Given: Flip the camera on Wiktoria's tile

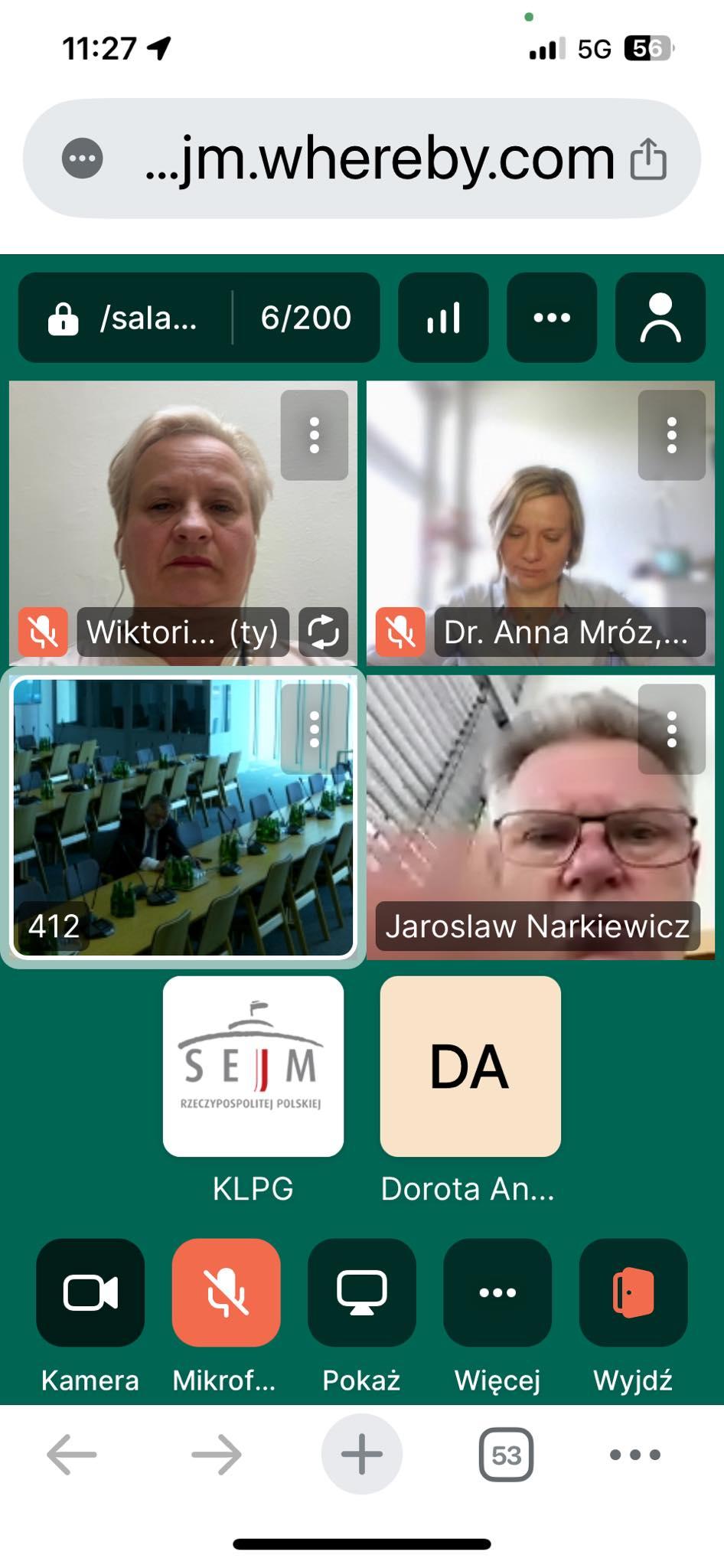Looking at the screenshot, I should point(323,632).
